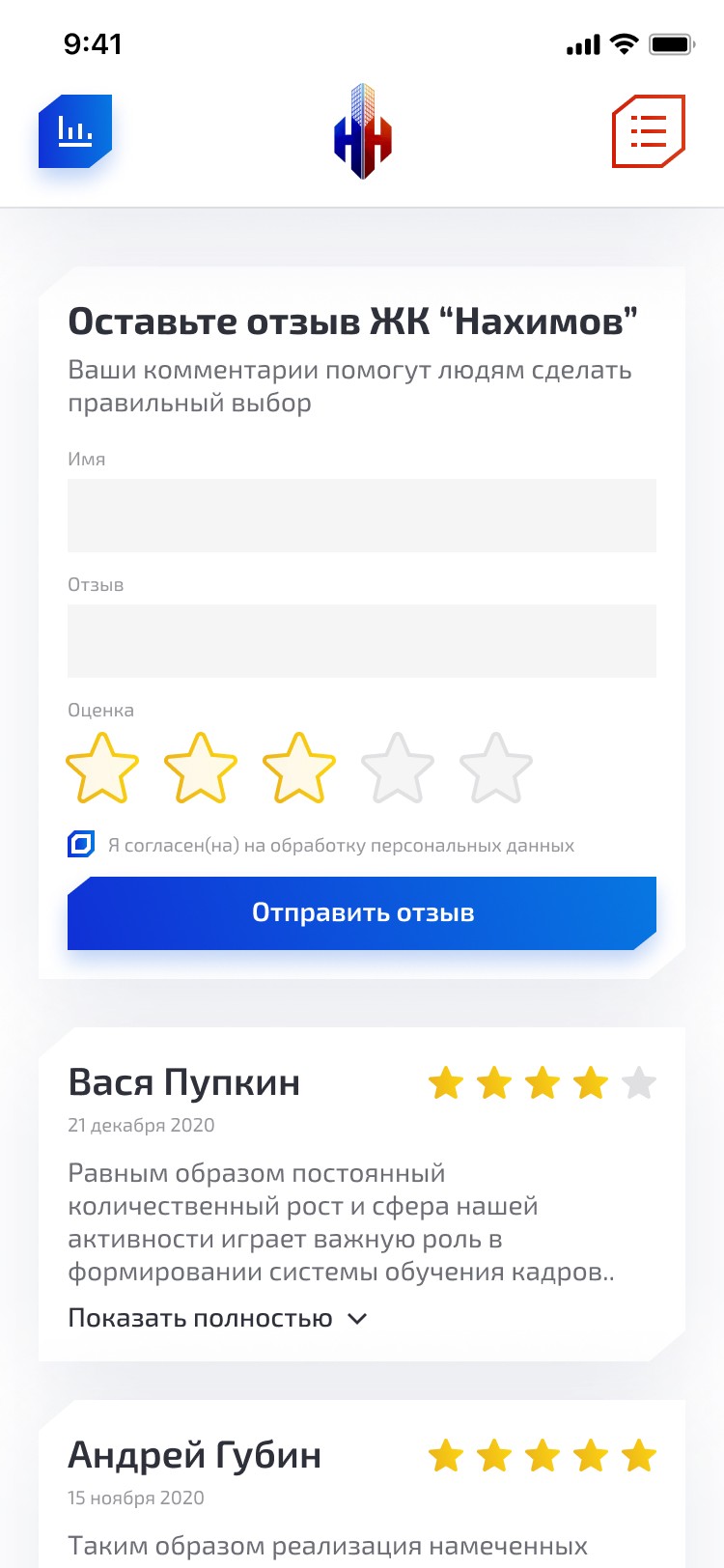Image resolution: width=724 pixels, height=1568 pixels.
Task: Focus the Отзыв text field
Action: [x=362, y=641]
